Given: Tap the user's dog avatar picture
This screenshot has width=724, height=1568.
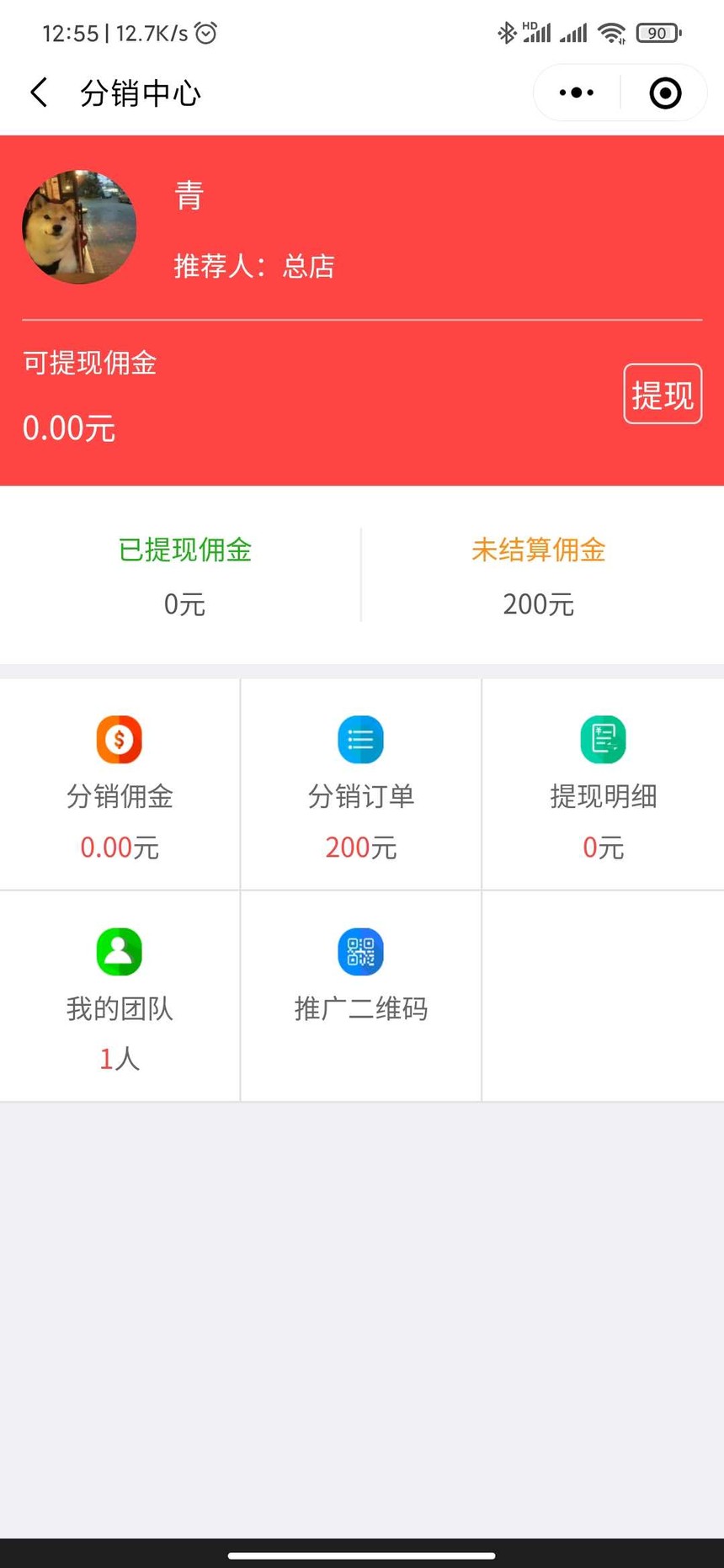Looking at the screenshot, I should [x=79, y=227].
